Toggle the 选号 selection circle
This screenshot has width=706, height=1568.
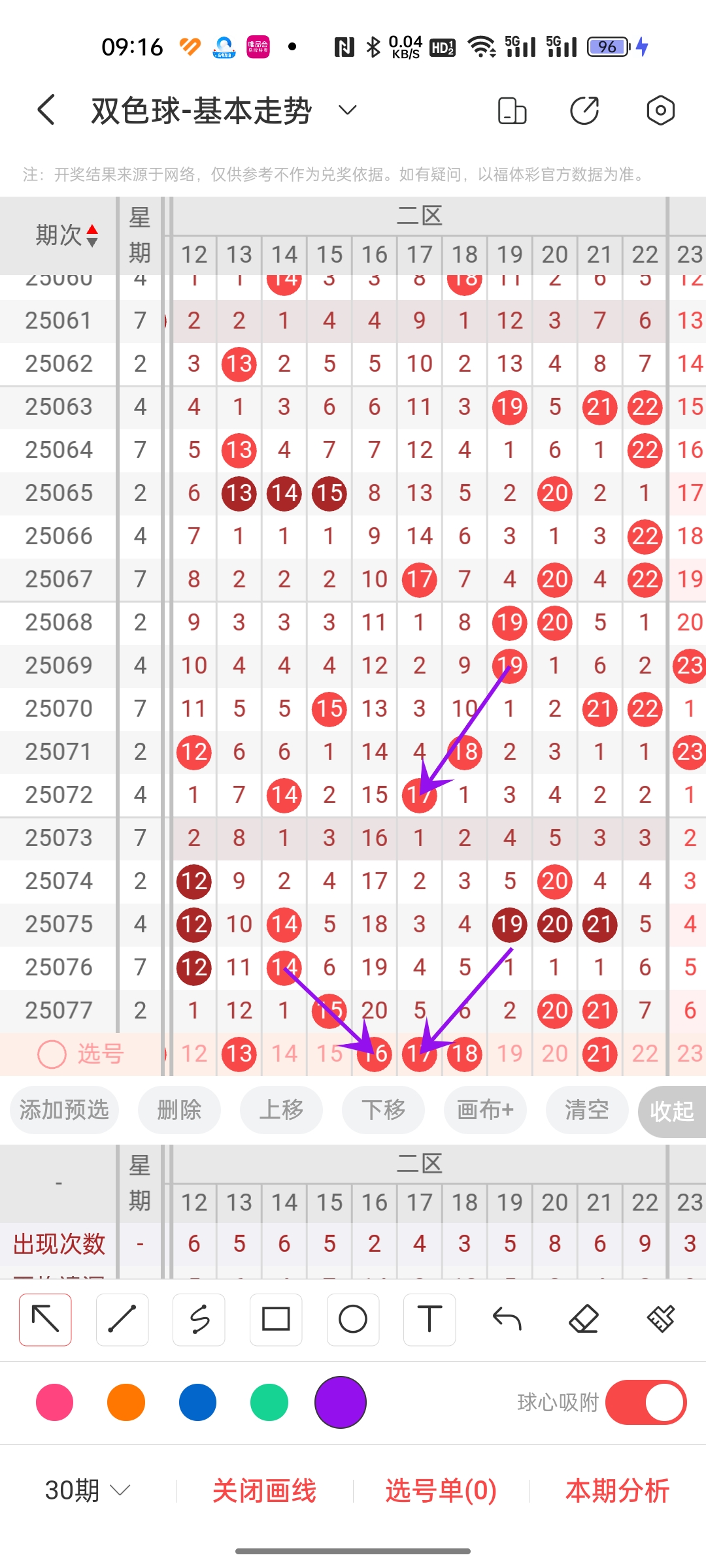pos(51,1053)
